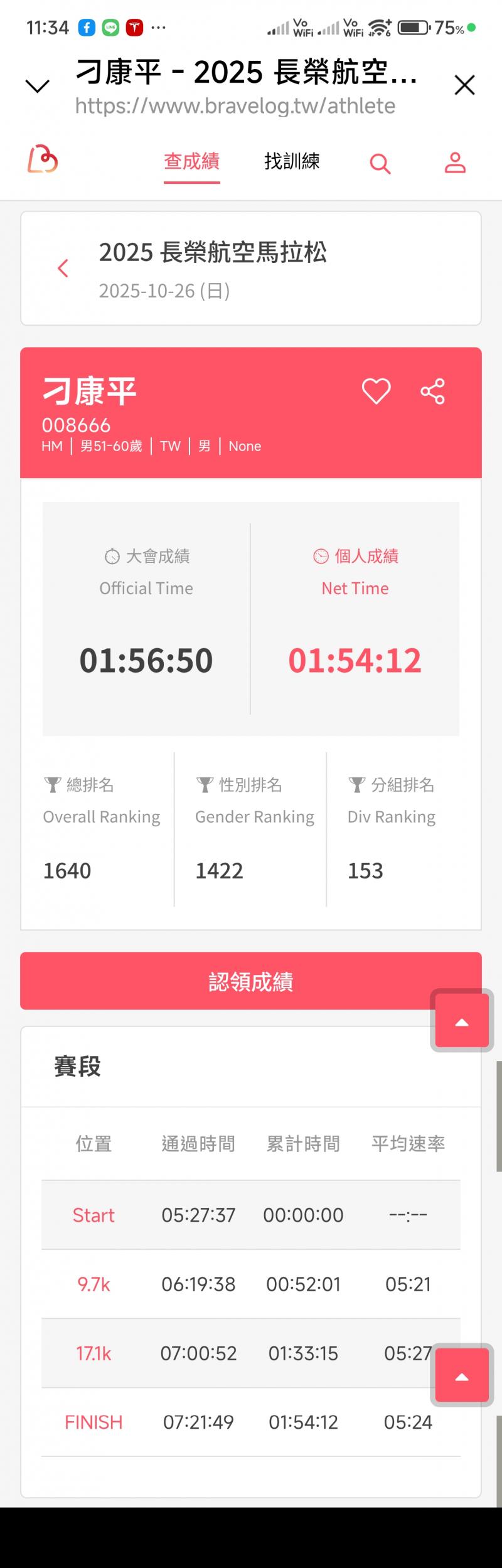Open the Bravelog home logo
The height and width of the screenshot is (1568, 502).
[x=42, y=159]
